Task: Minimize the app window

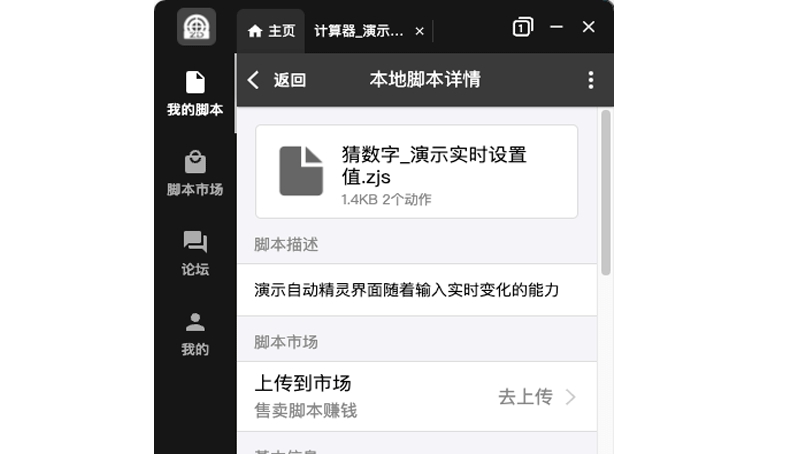Action: [557, 27]
